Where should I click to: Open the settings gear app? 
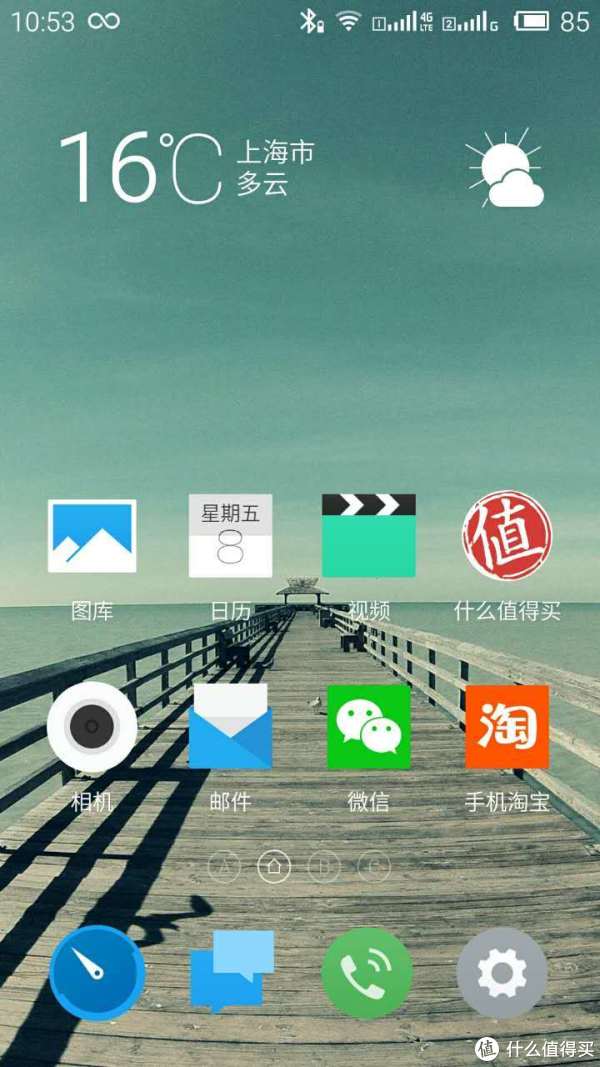tap(502, 972)
